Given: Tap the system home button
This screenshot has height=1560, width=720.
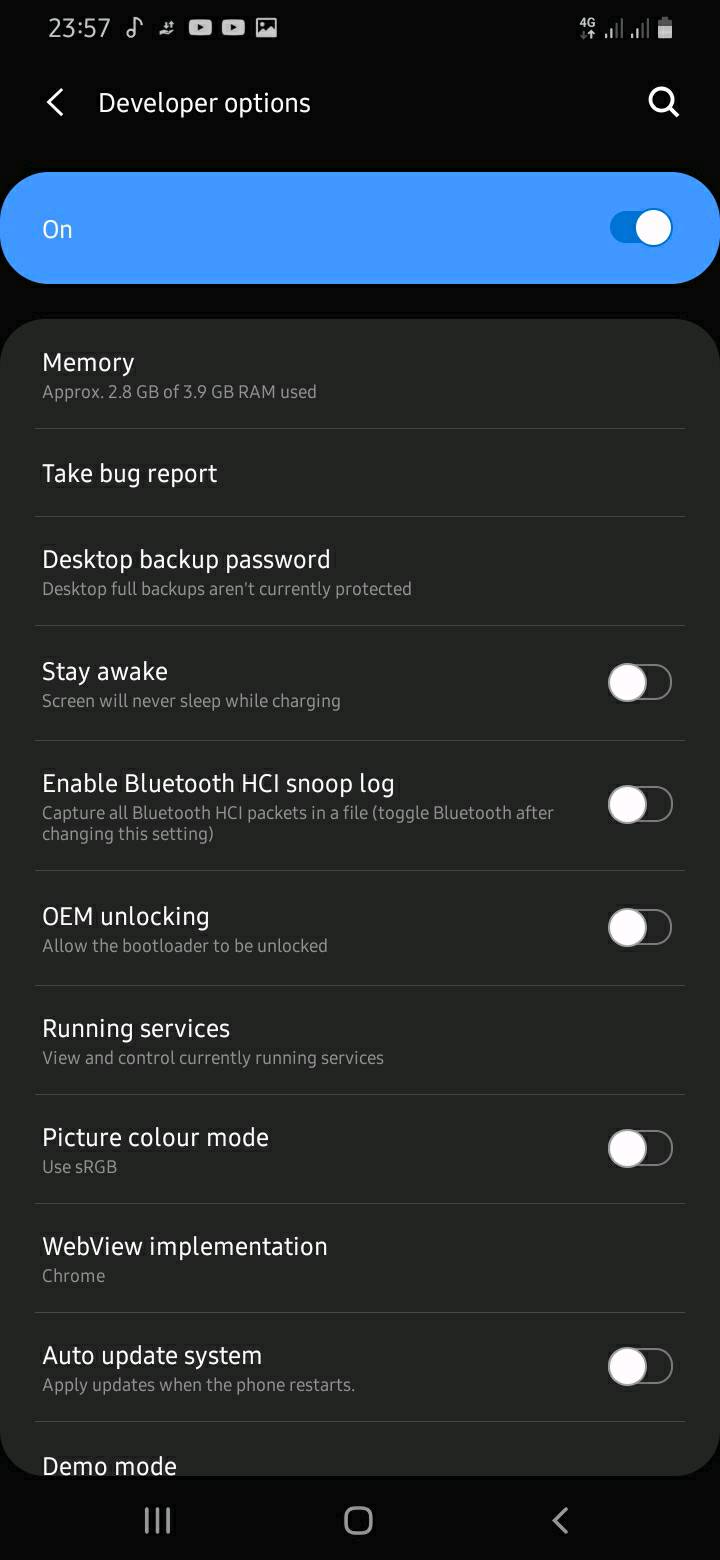Looking at the screenshot, I should [x=358, y=1521].
